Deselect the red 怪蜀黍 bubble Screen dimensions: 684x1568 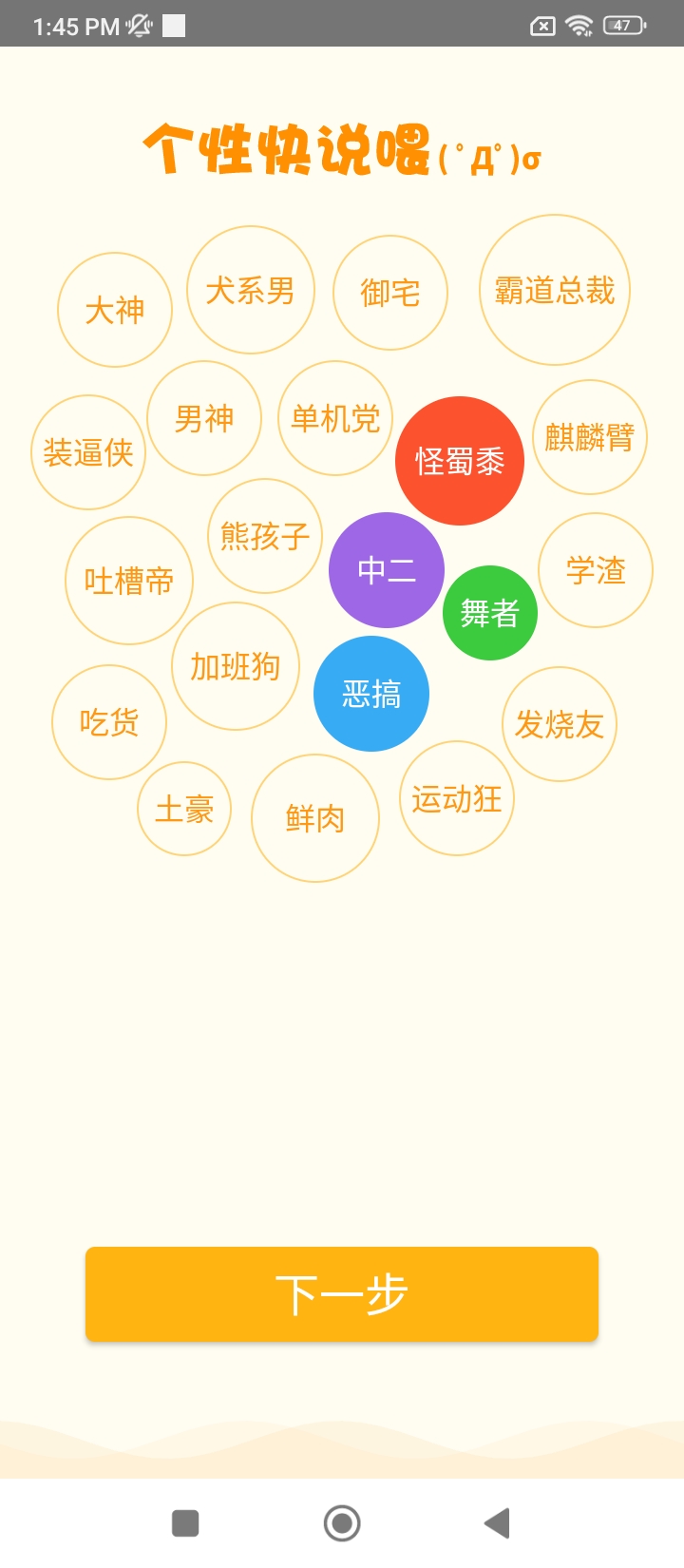460,461
